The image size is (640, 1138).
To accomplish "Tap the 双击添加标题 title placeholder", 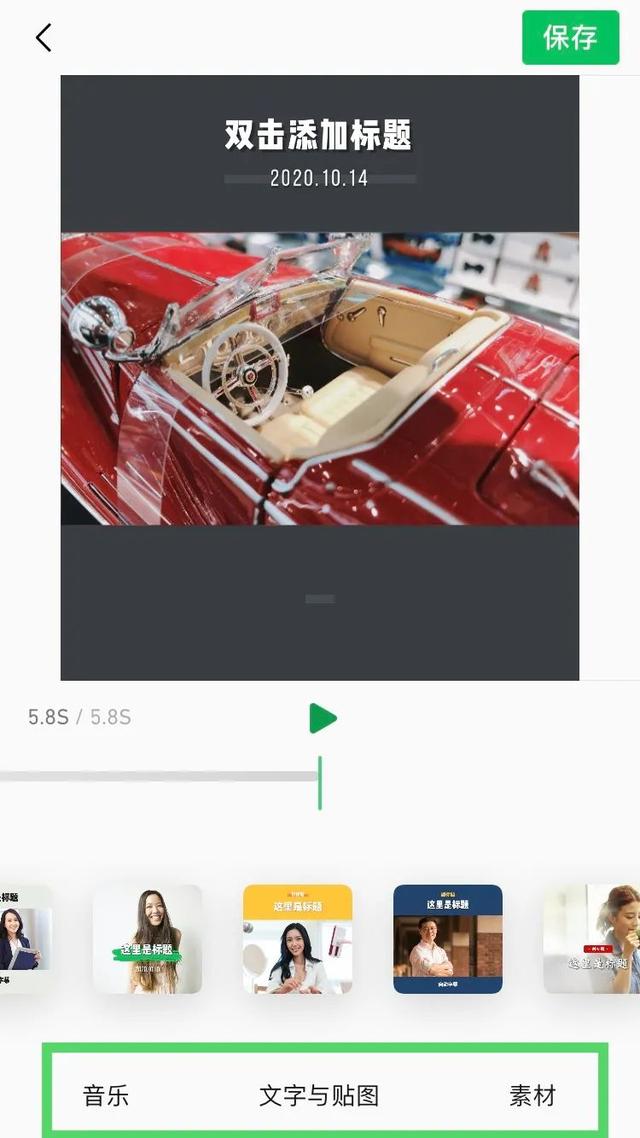I will pyautogui.click(x=319, y=135).
